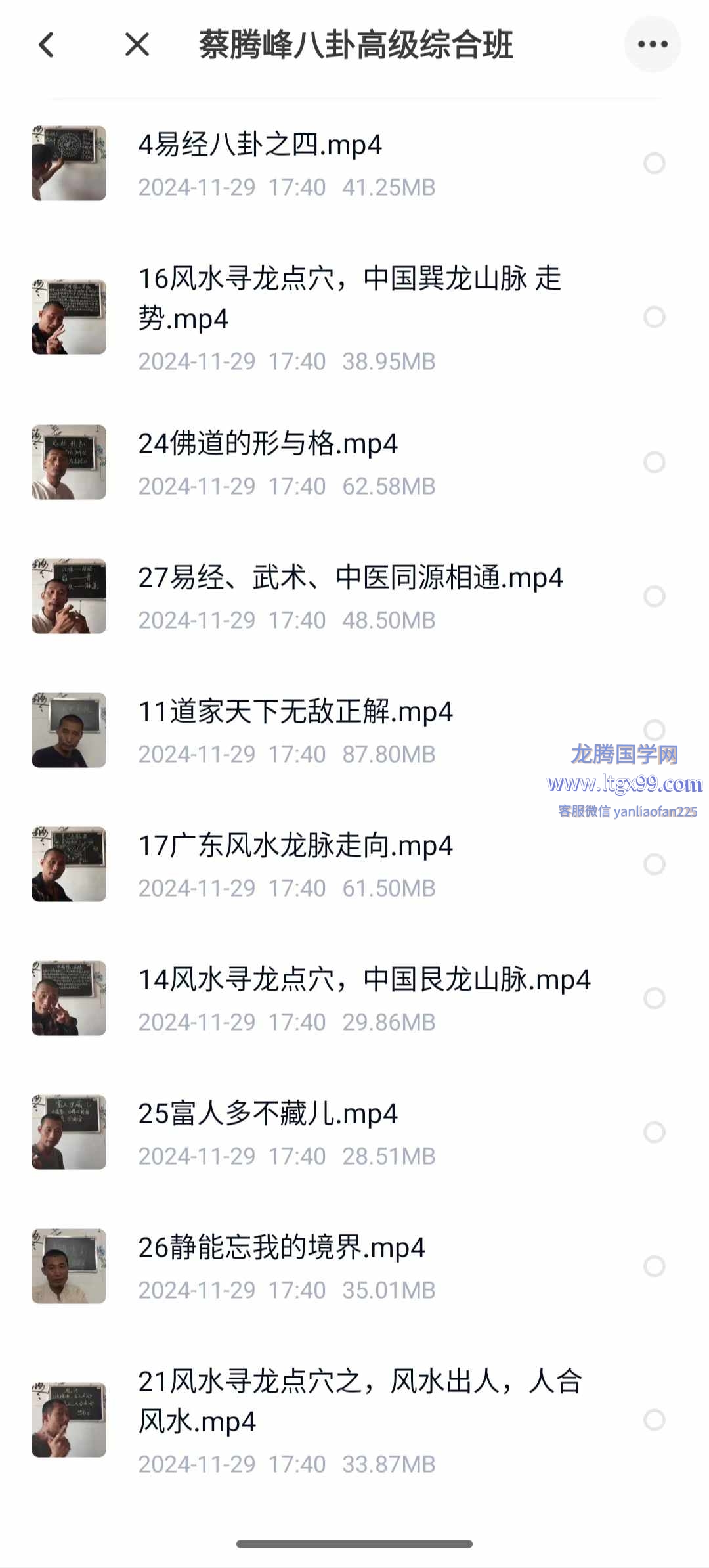Tick the circle beside 24佛道的形与格.mp4
The height and width of the screenshot is (1568, 709).
tap(654, 462)
